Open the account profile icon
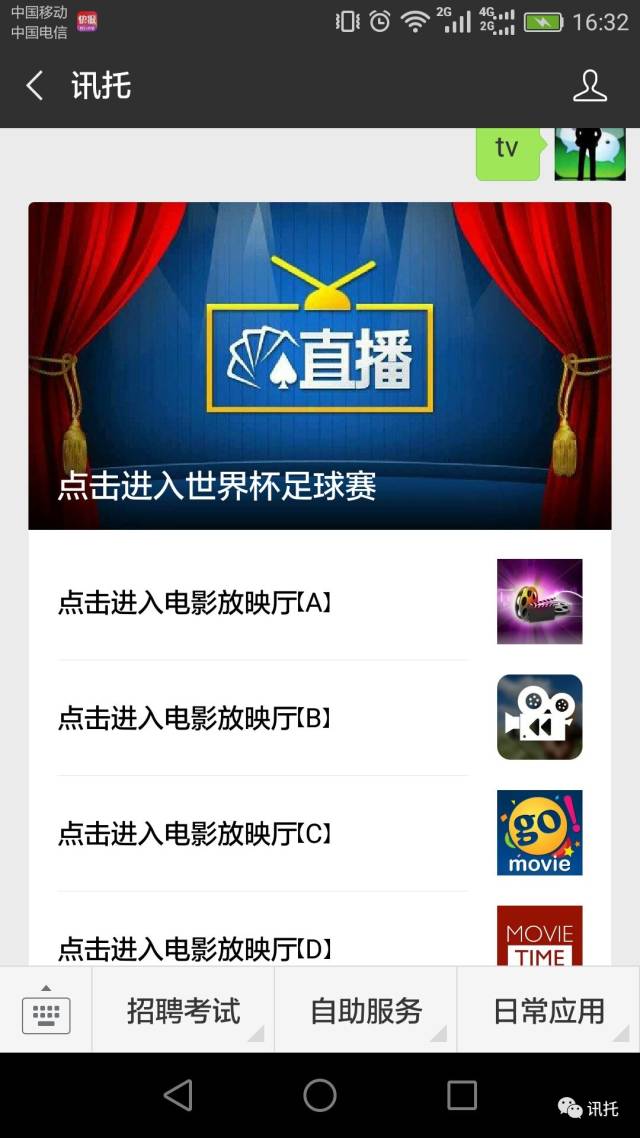The height and width of the screenshot is (1138, 640). [590, 86]
